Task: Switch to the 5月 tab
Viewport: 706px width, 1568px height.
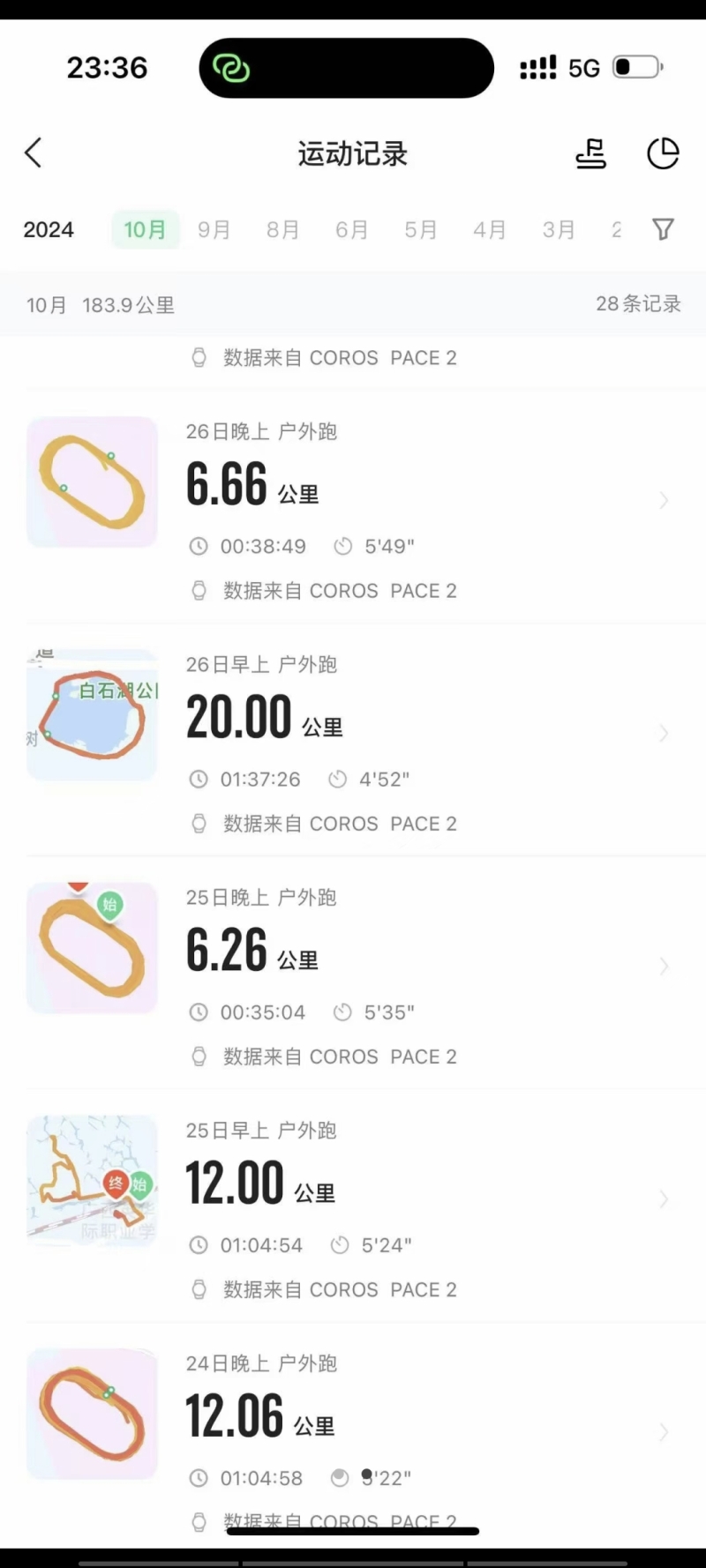Action: [420, 229]
